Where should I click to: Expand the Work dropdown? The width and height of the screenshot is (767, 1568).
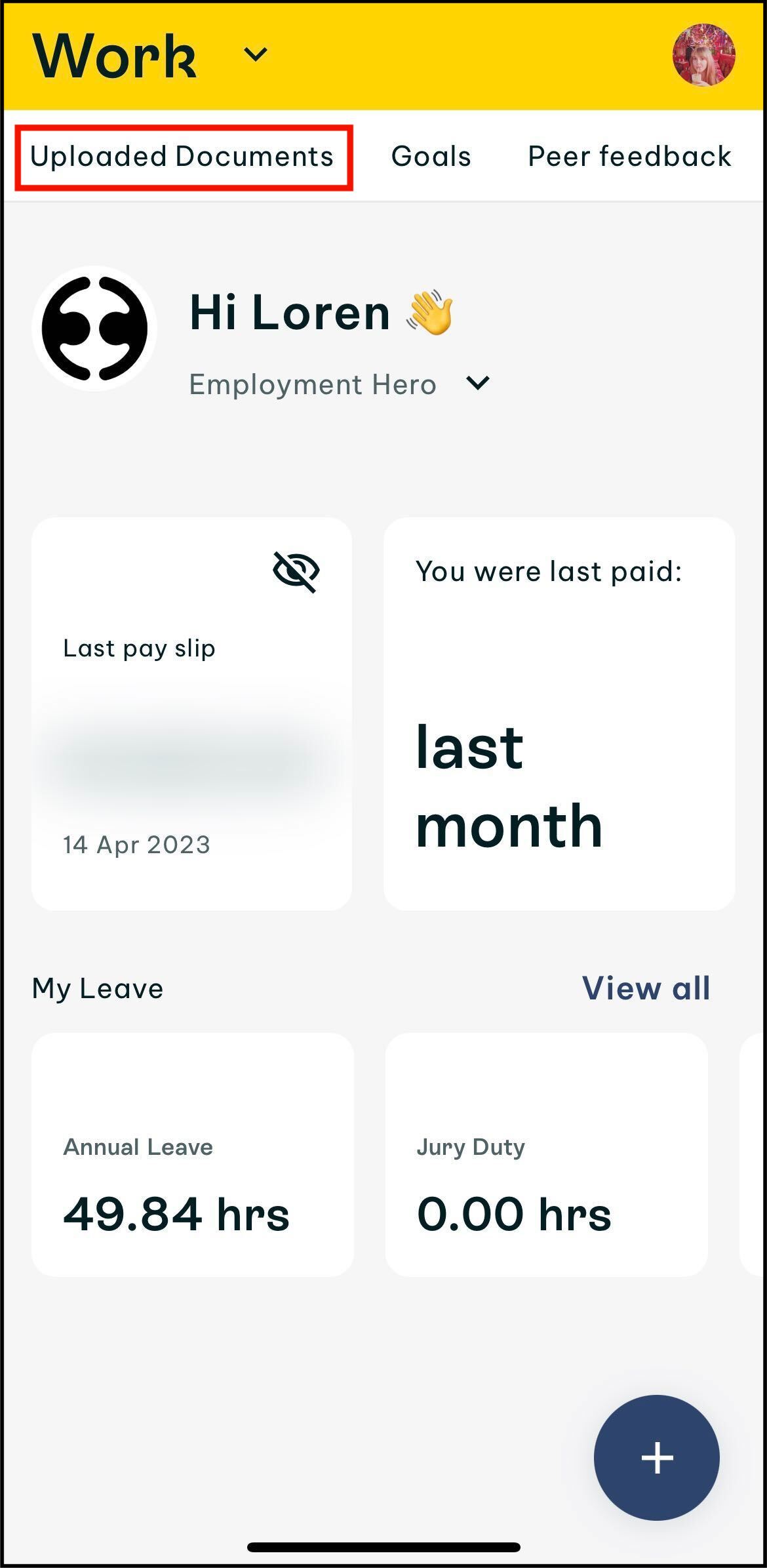coord(255,54)
